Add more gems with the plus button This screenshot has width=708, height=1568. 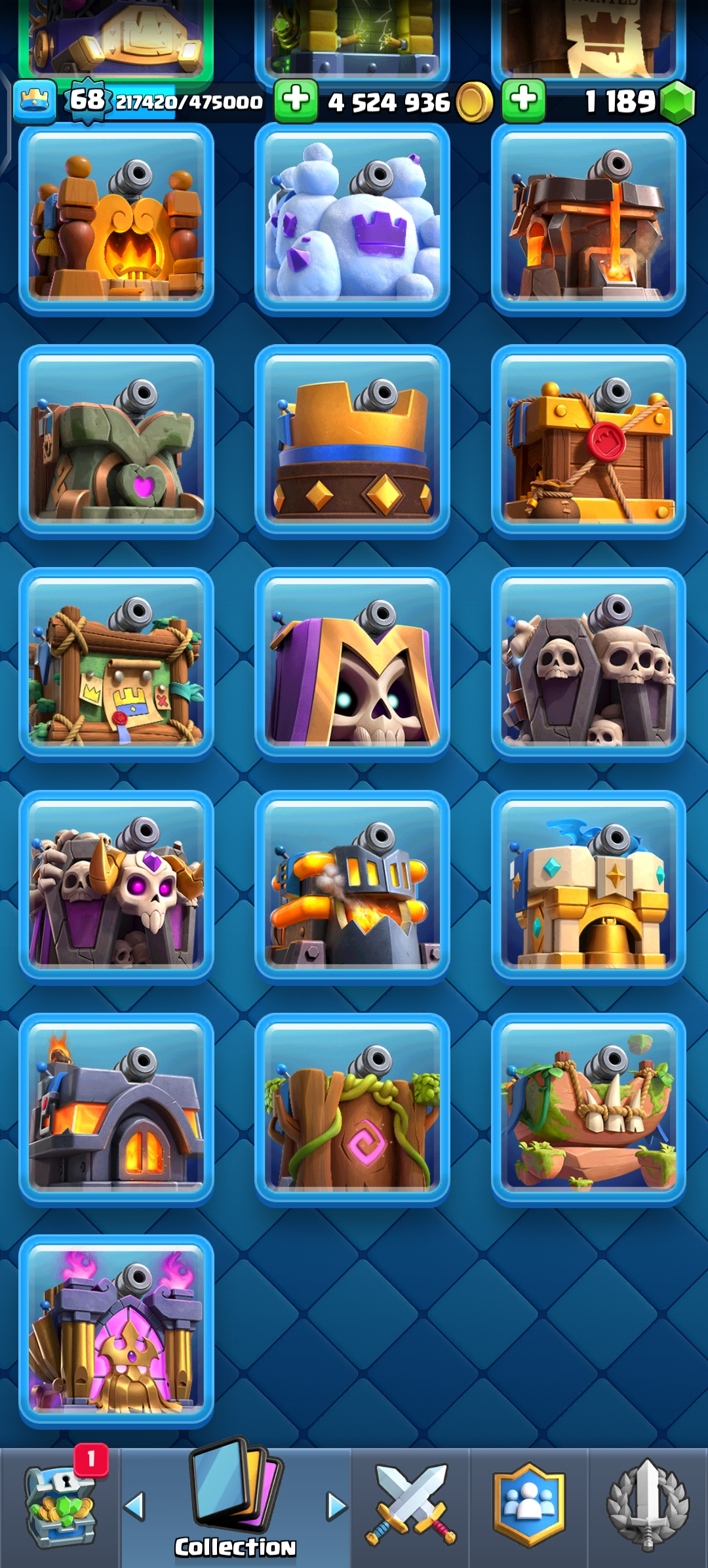524,101
